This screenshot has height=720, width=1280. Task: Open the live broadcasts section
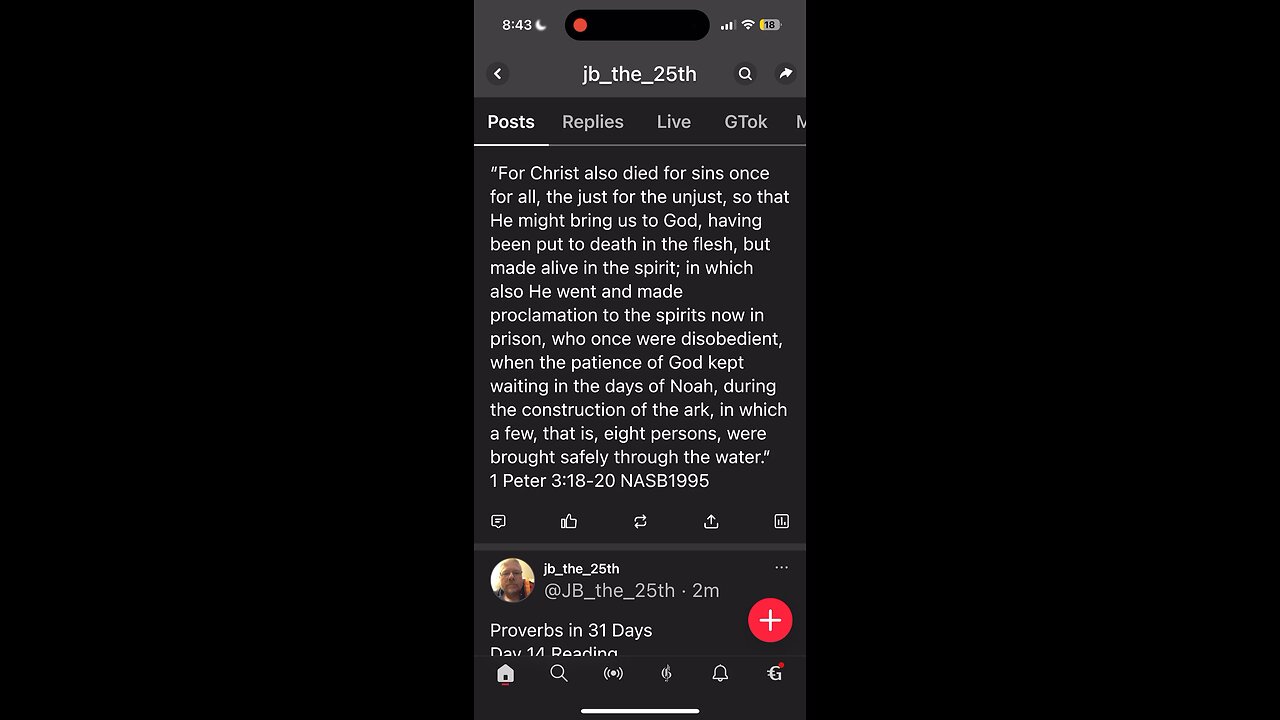point(613,673)
